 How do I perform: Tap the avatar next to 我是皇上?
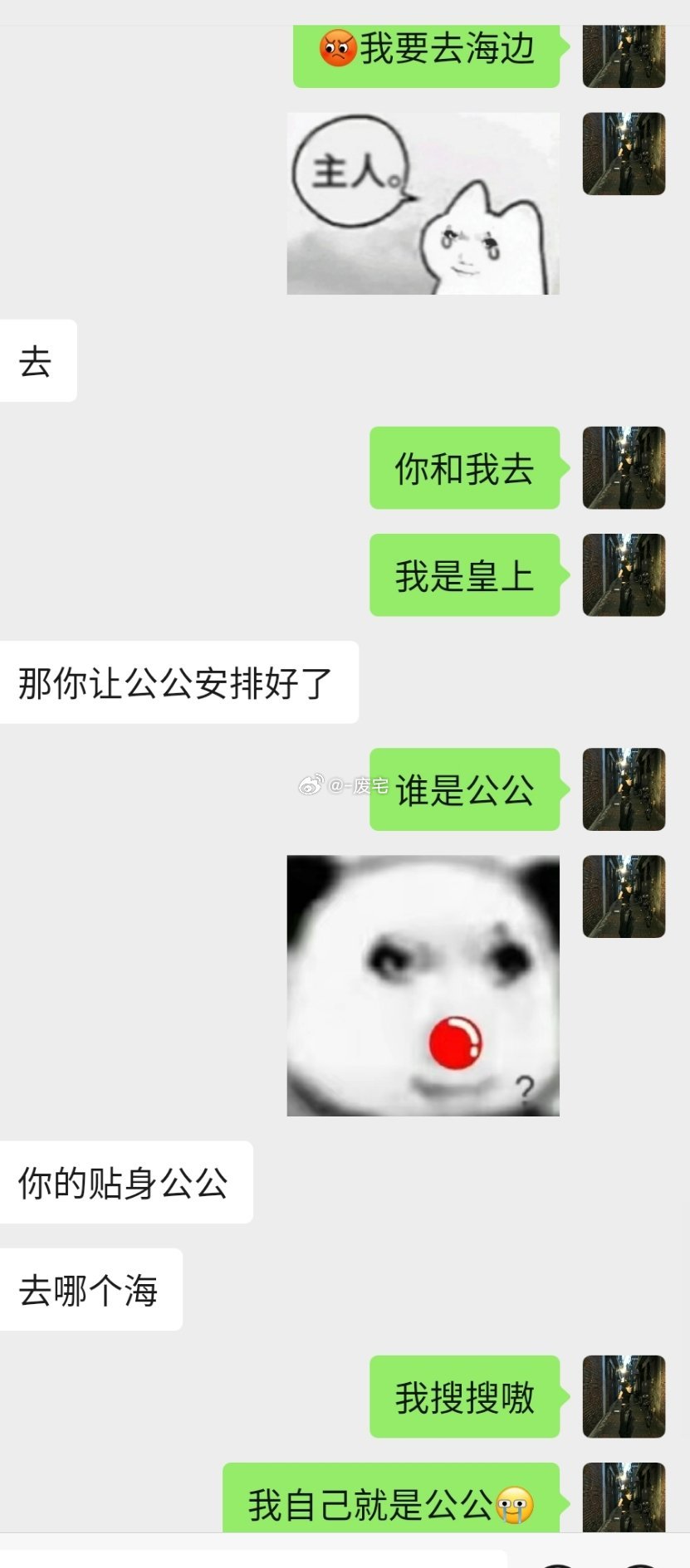(624, 574)
